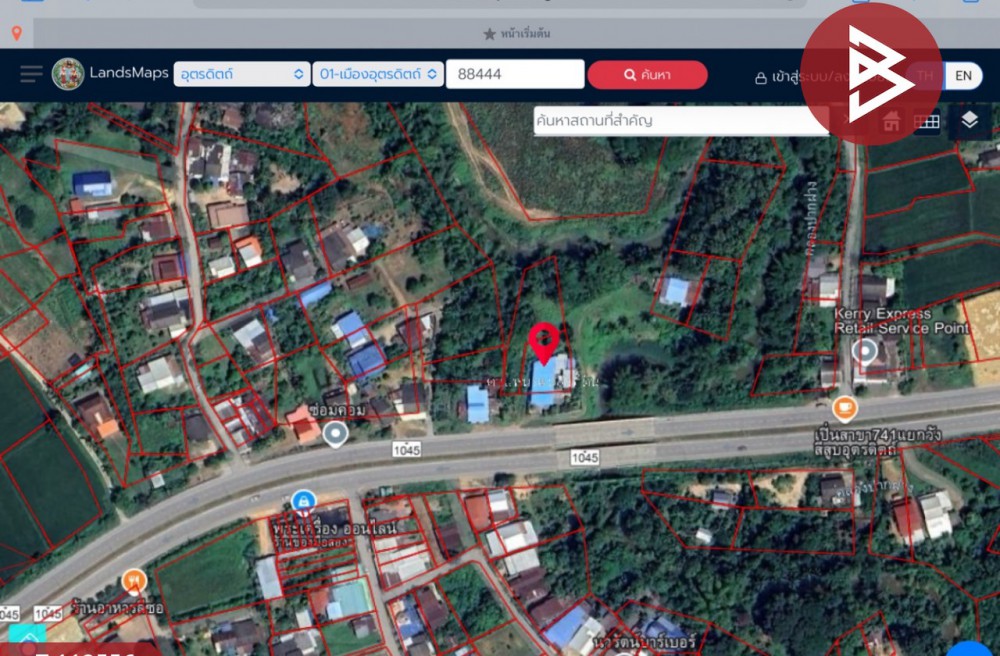The image size is (1000, 656).
Task: Open the พระเครื่อง ออนไลน์ shop marker
Action: pyautogui.click(x=302, y=500)
